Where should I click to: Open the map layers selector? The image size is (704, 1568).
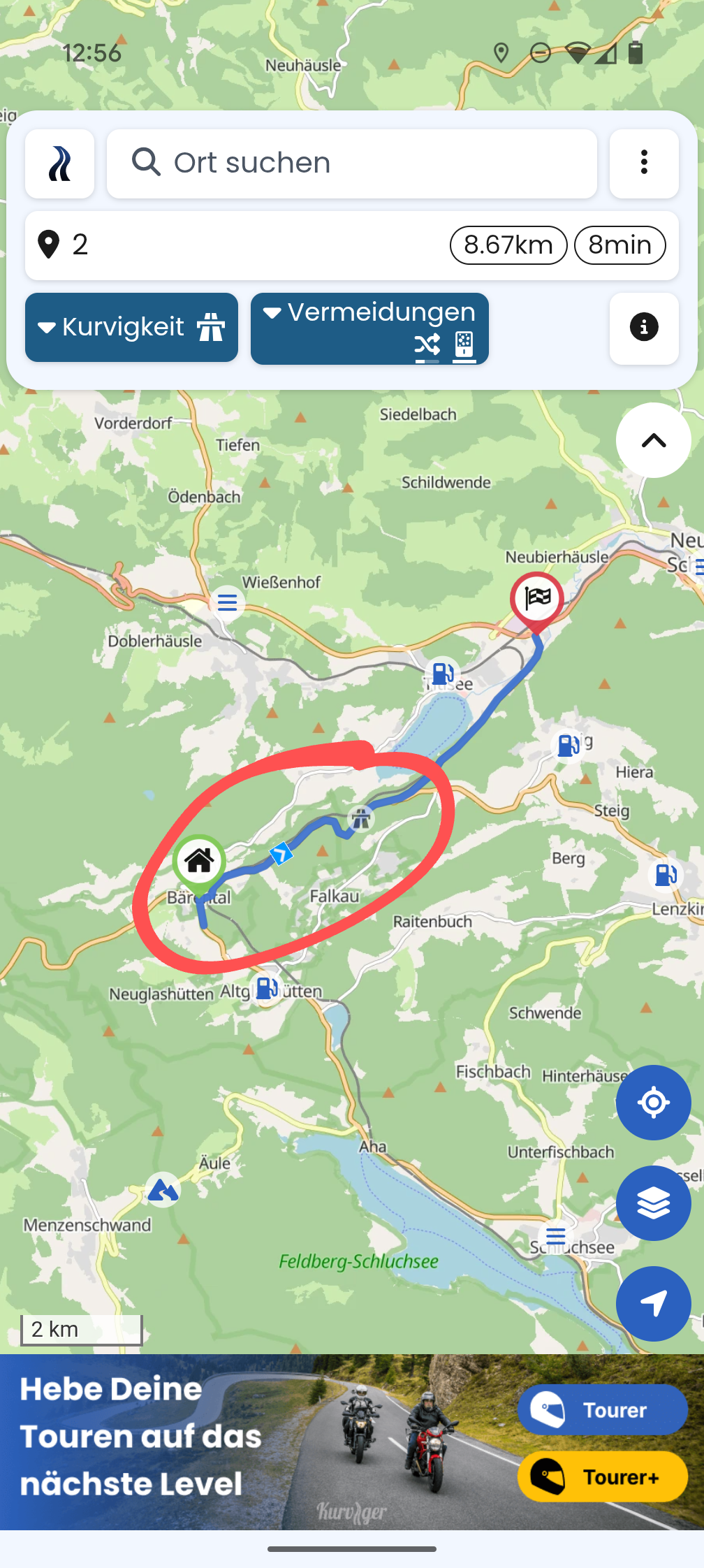653,1203
